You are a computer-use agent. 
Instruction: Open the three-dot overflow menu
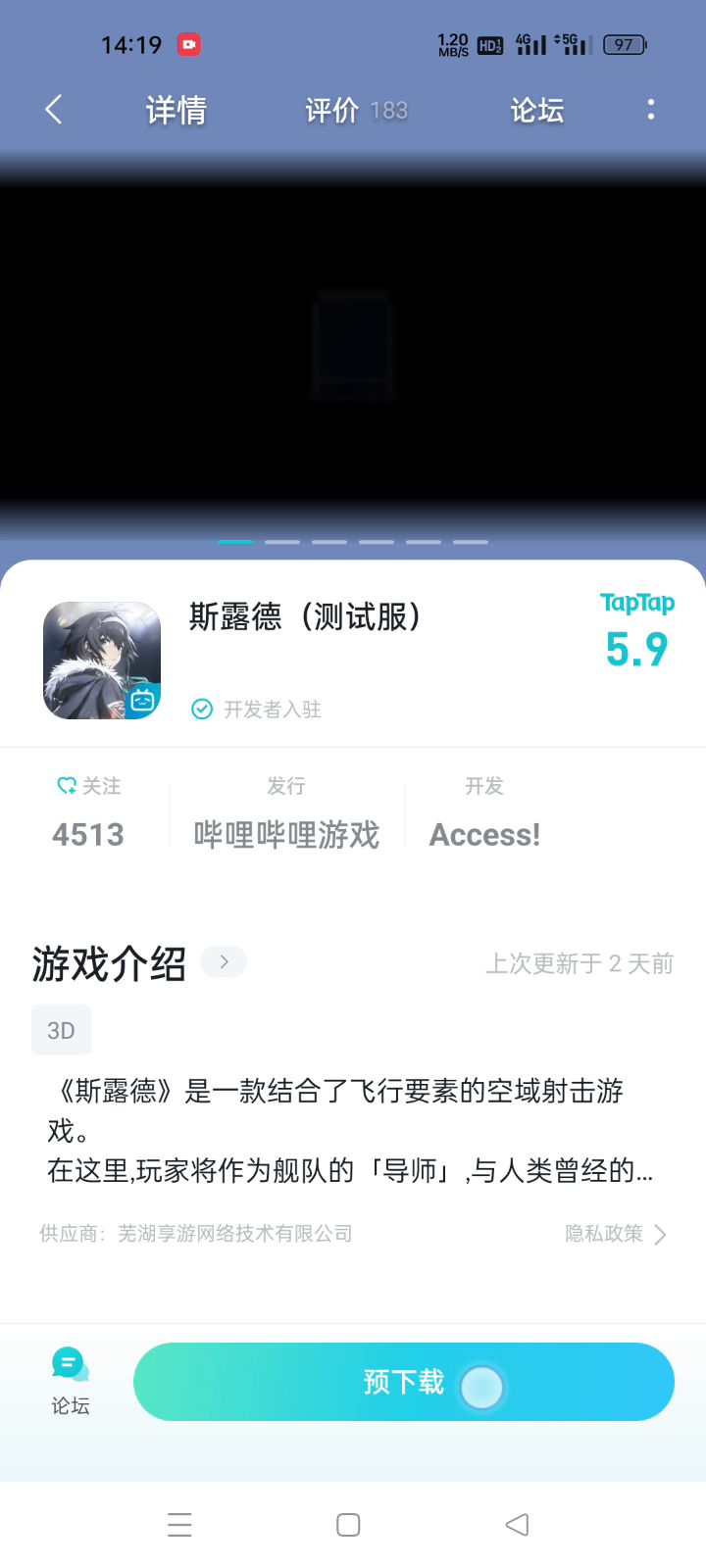651,110
